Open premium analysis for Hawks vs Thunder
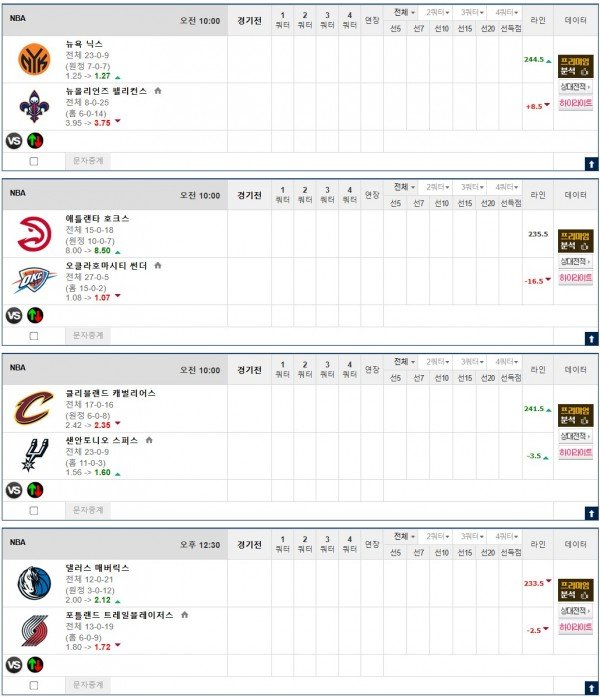Image resolution: width=600 pixels, height=697 pixels. point(575,241)
